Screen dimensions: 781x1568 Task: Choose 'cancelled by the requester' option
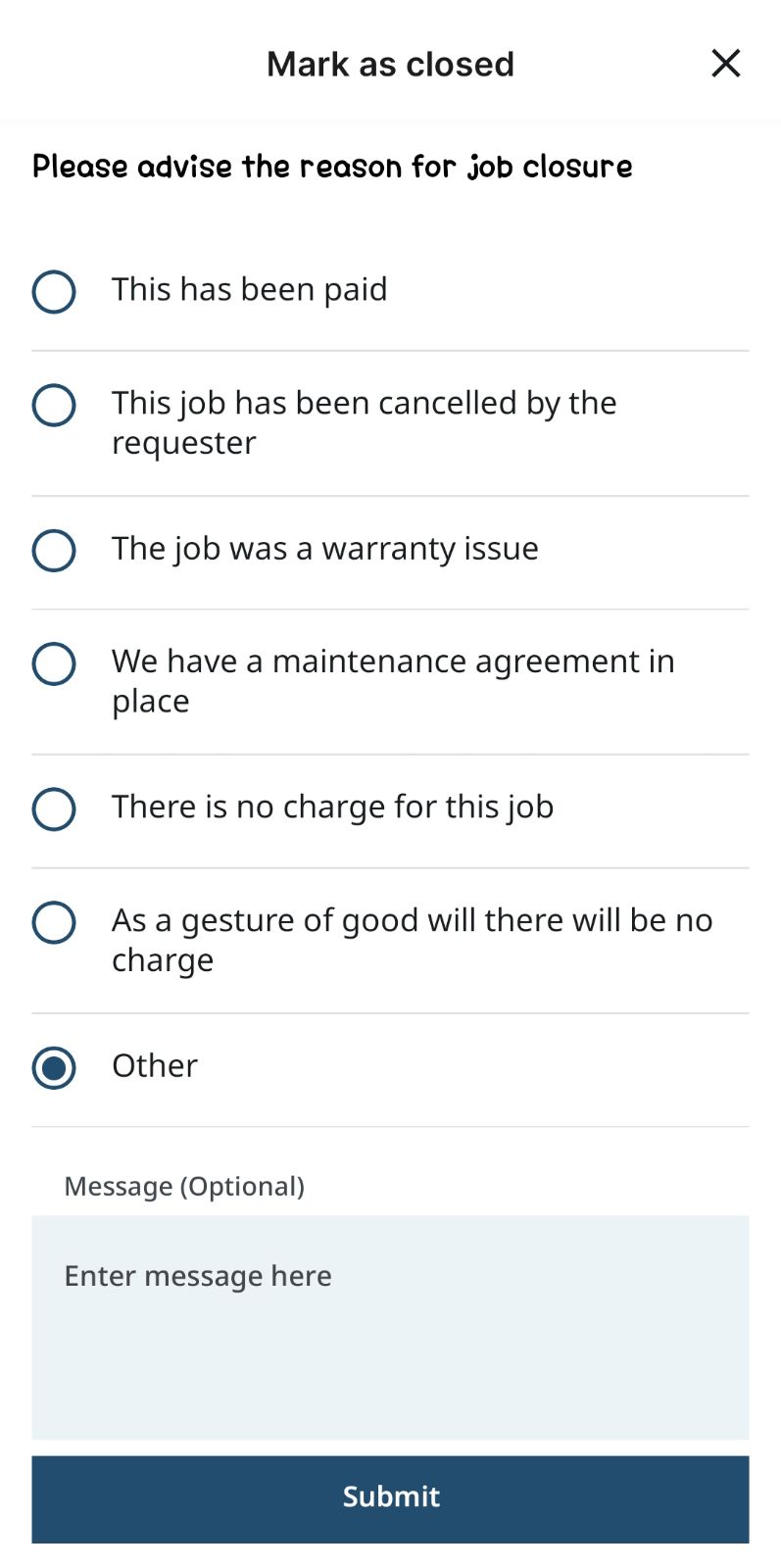pos(54,405)
